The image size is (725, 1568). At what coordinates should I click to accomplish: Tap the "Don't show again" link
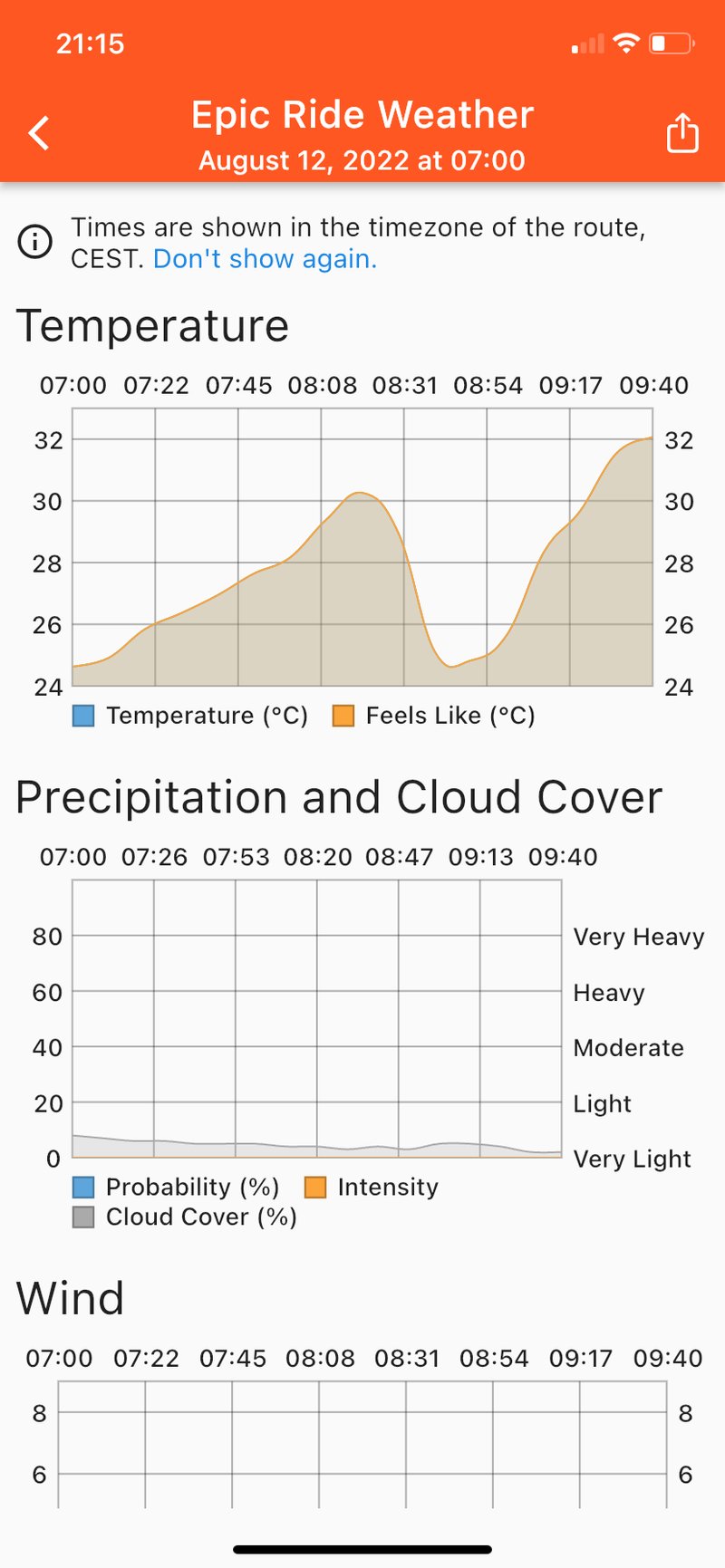(x=265, y=259)
